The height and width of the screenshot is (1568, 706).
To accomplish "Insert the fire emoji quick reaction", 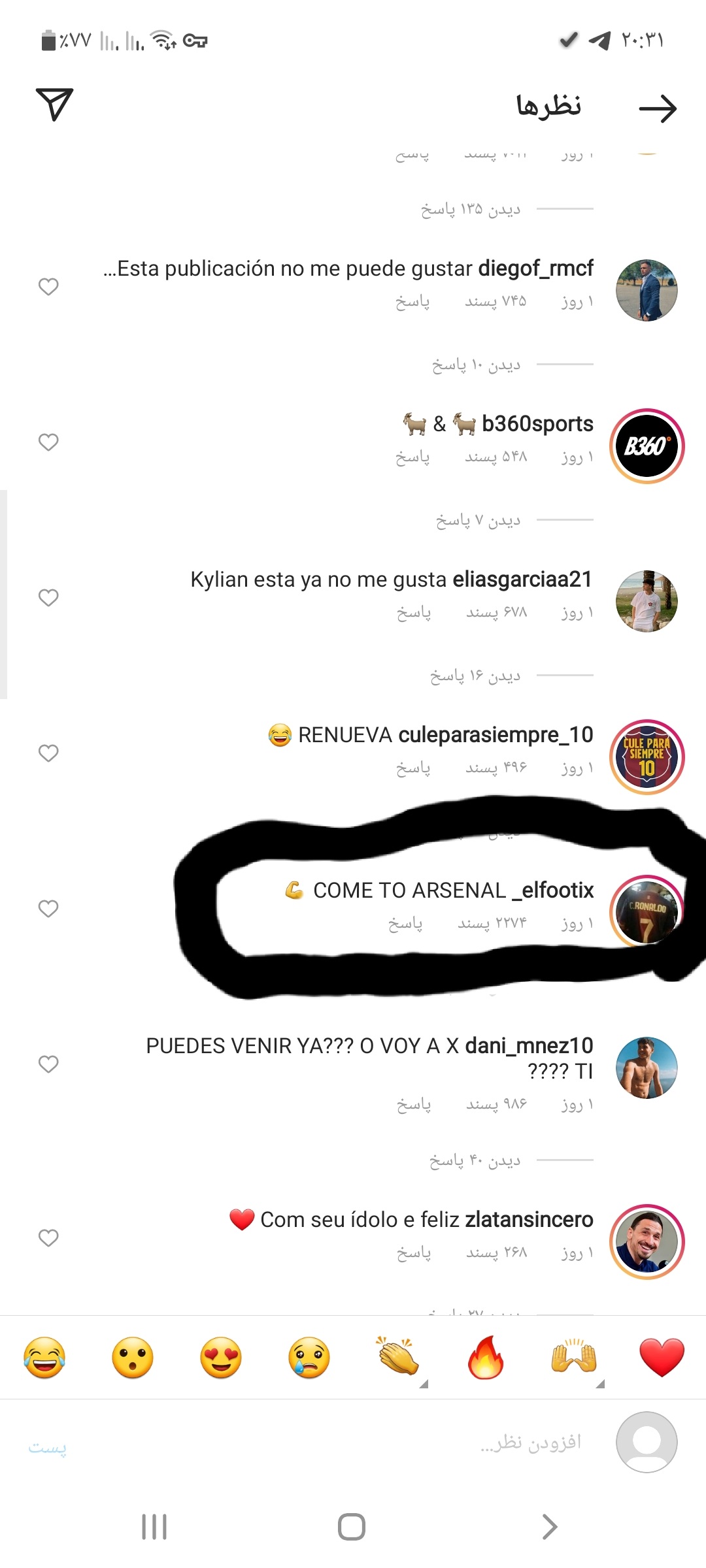I will 486,1357.
